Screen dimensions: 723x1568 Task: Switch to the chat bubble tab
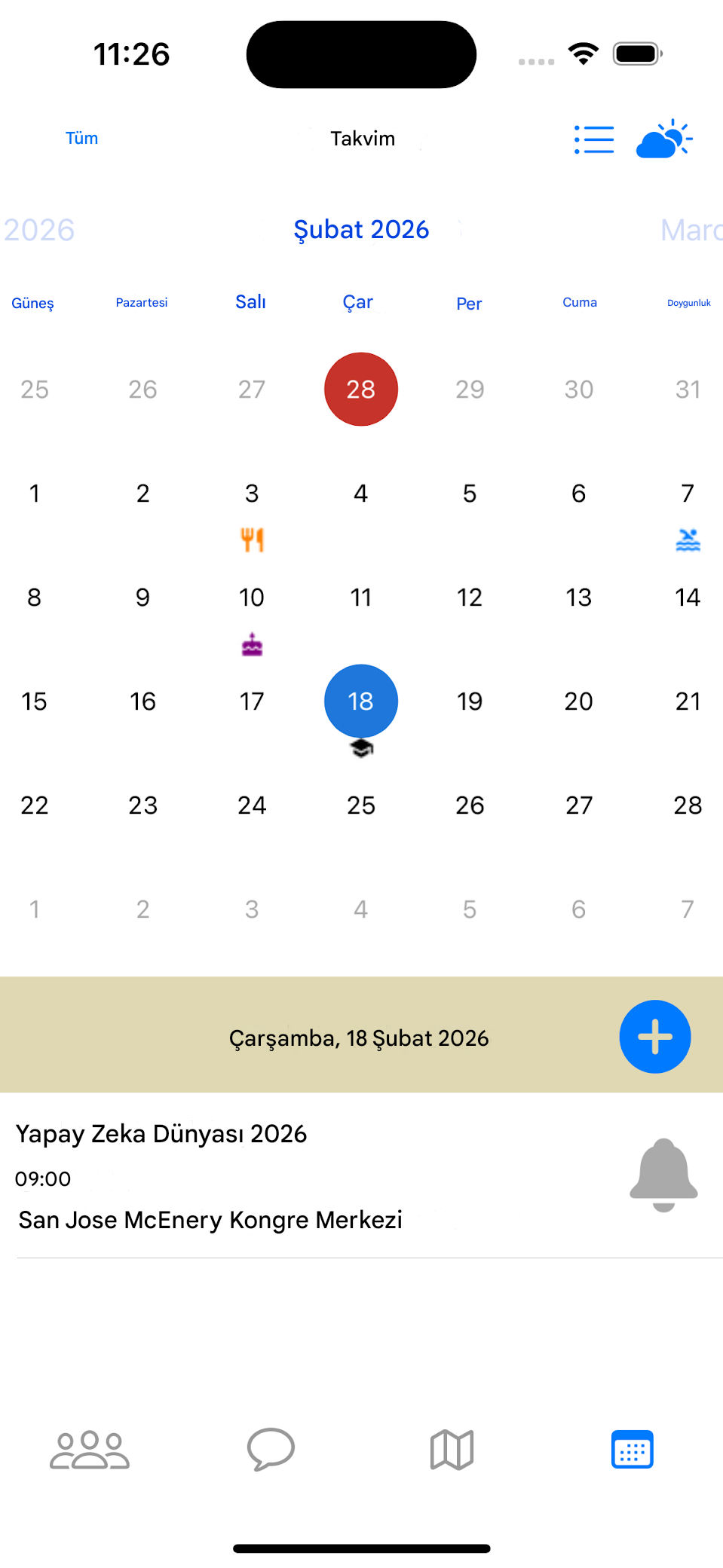pyautogui.click(x=271, y=1450)
